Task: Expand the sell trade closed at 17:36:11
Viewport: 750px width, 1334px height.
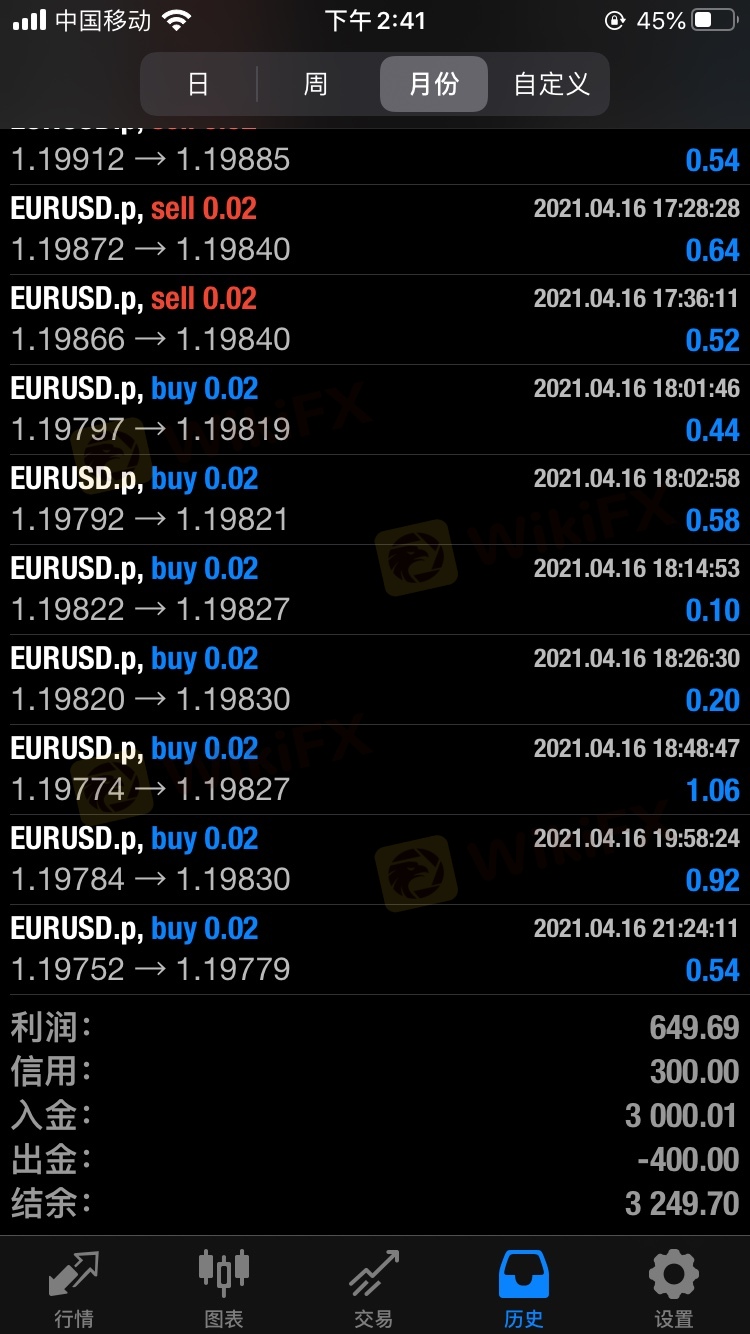Action: coord(375,319)
